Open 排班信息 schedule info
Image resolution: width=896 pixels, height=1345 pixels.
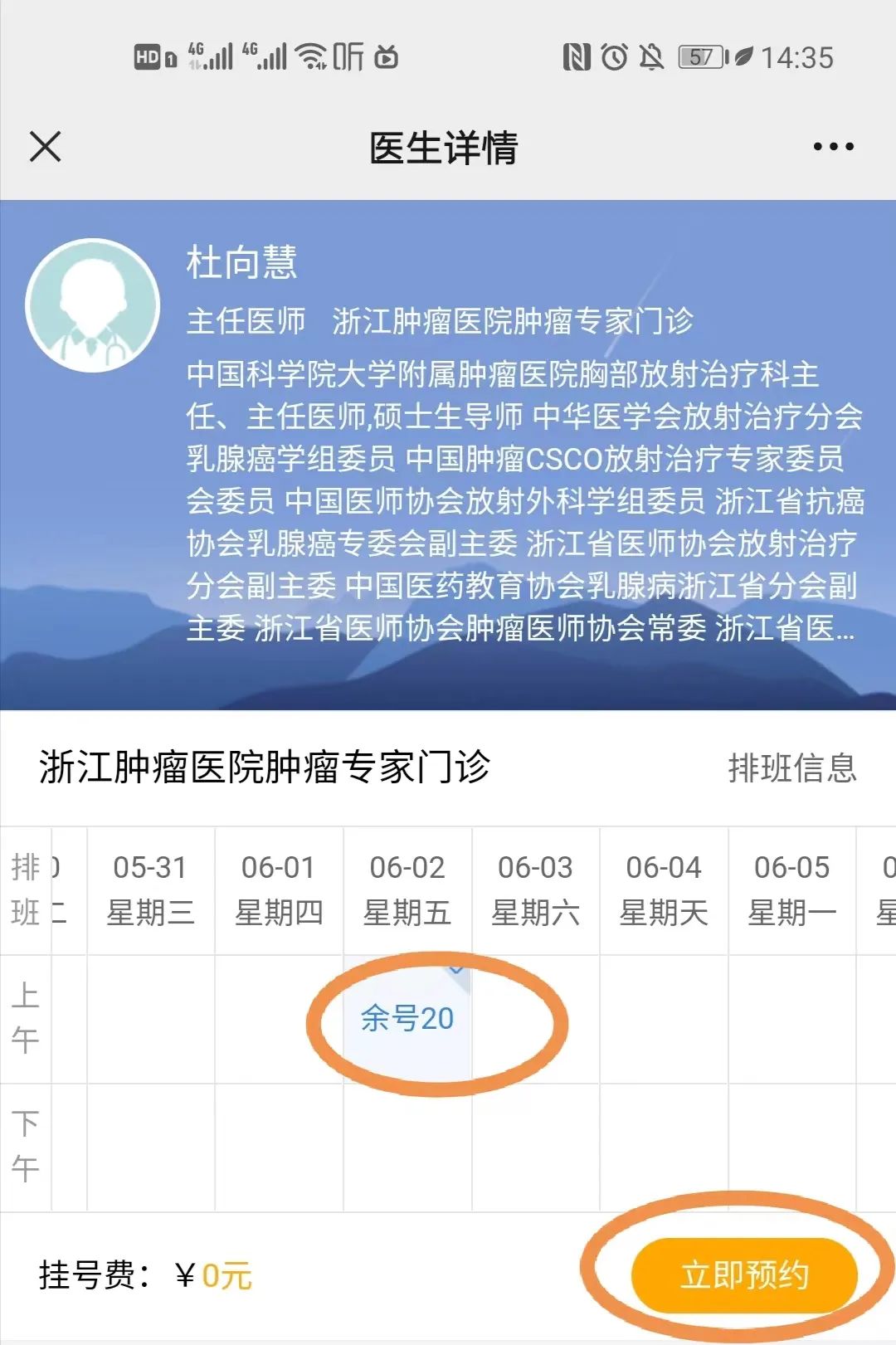(791, 768)
